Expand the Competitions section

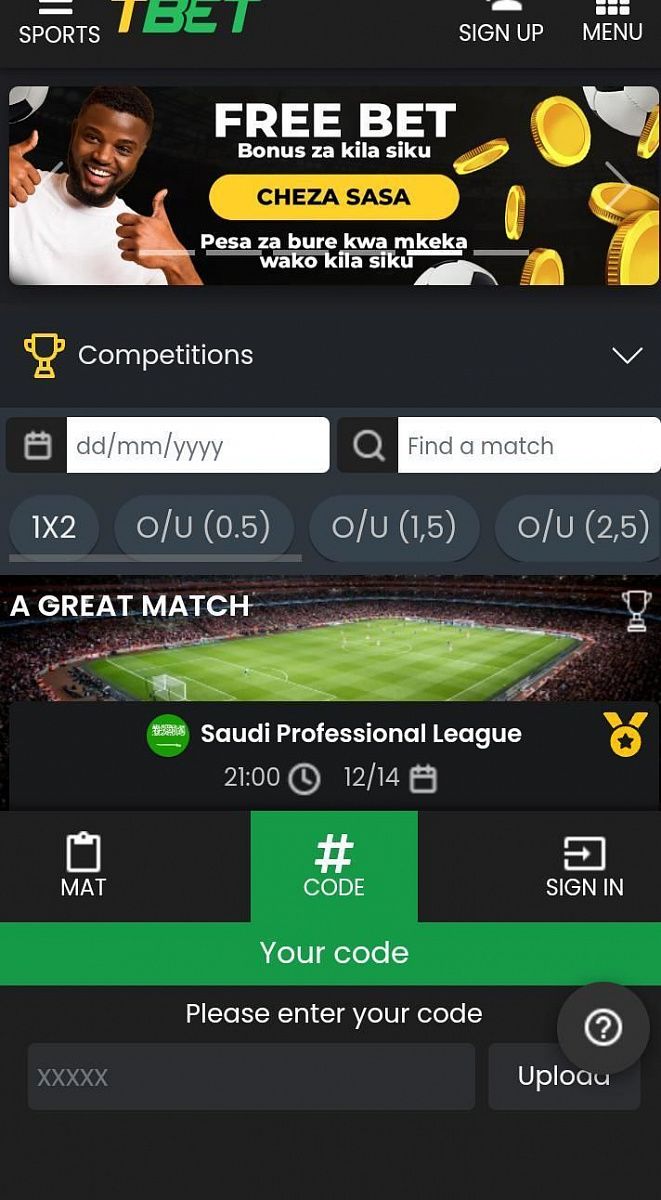[626, 356]
